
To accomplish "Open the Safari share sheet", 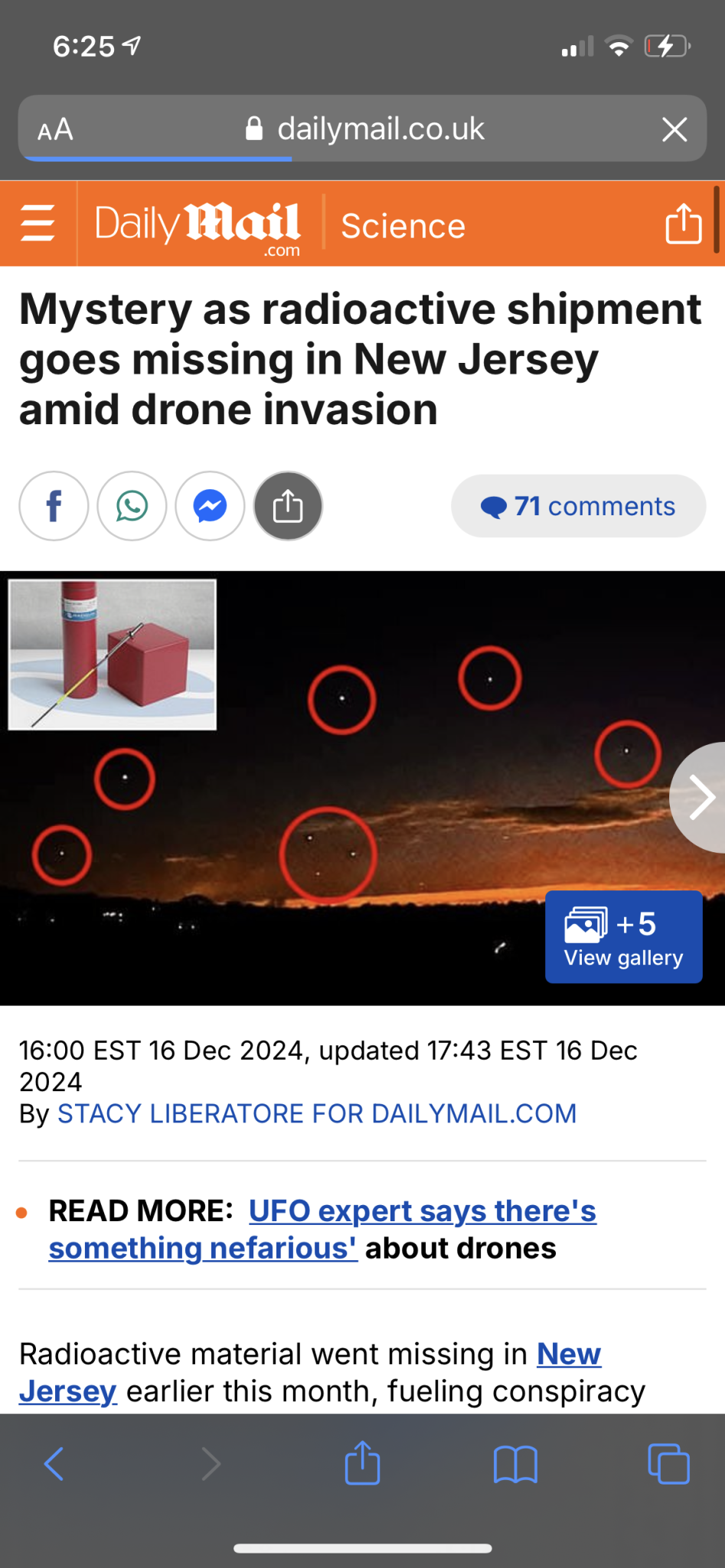I will 362,1464.
